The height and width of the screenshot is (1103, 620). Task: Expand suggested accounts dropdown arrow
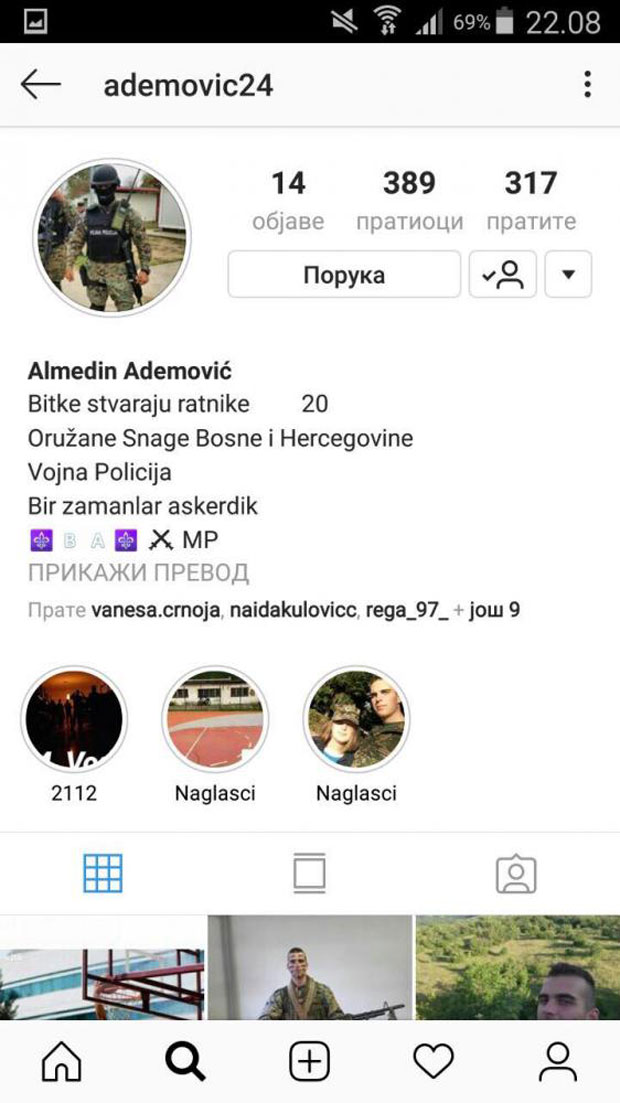[568, 275]
